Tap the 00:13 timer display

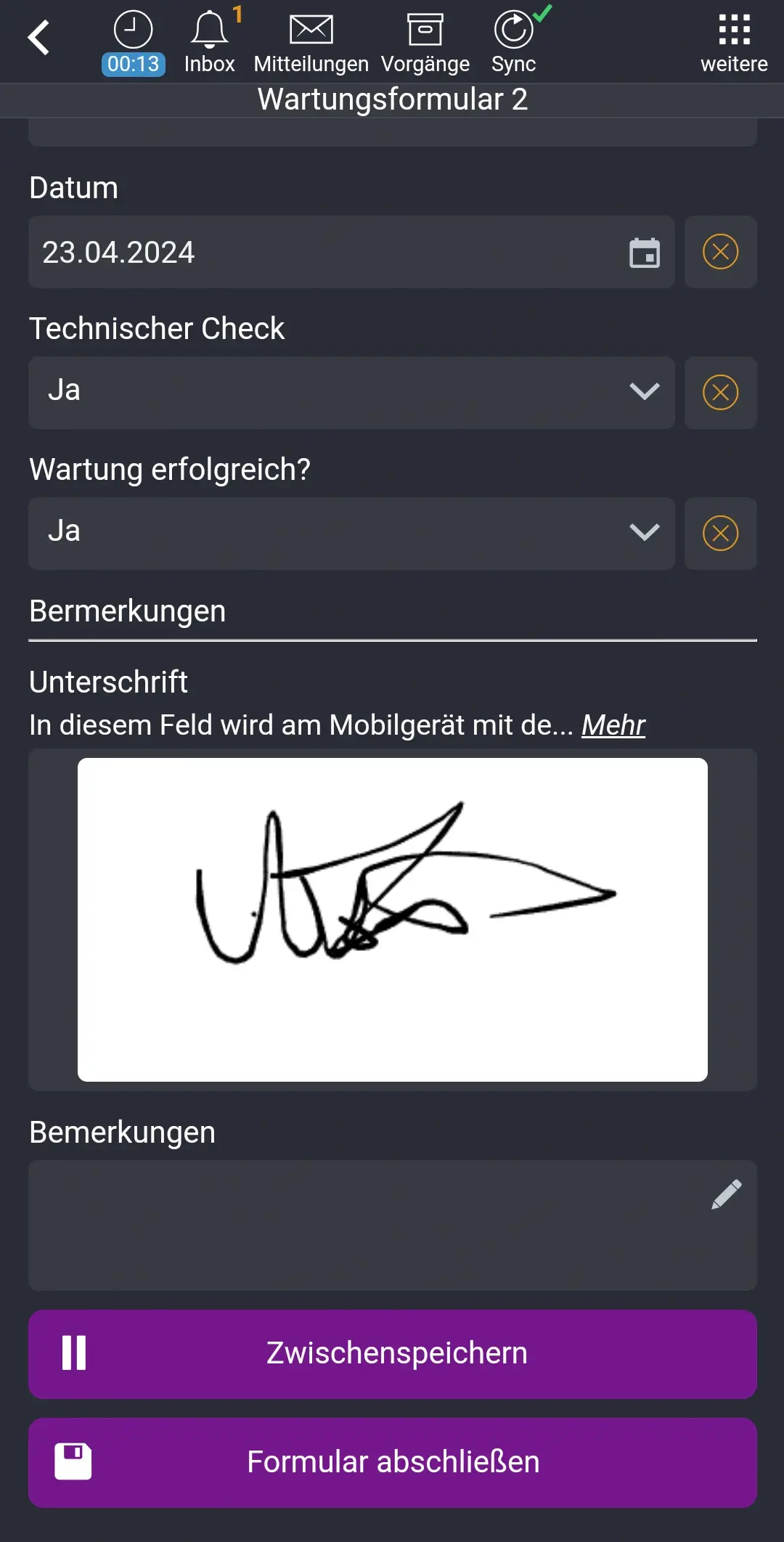point(133,64)
